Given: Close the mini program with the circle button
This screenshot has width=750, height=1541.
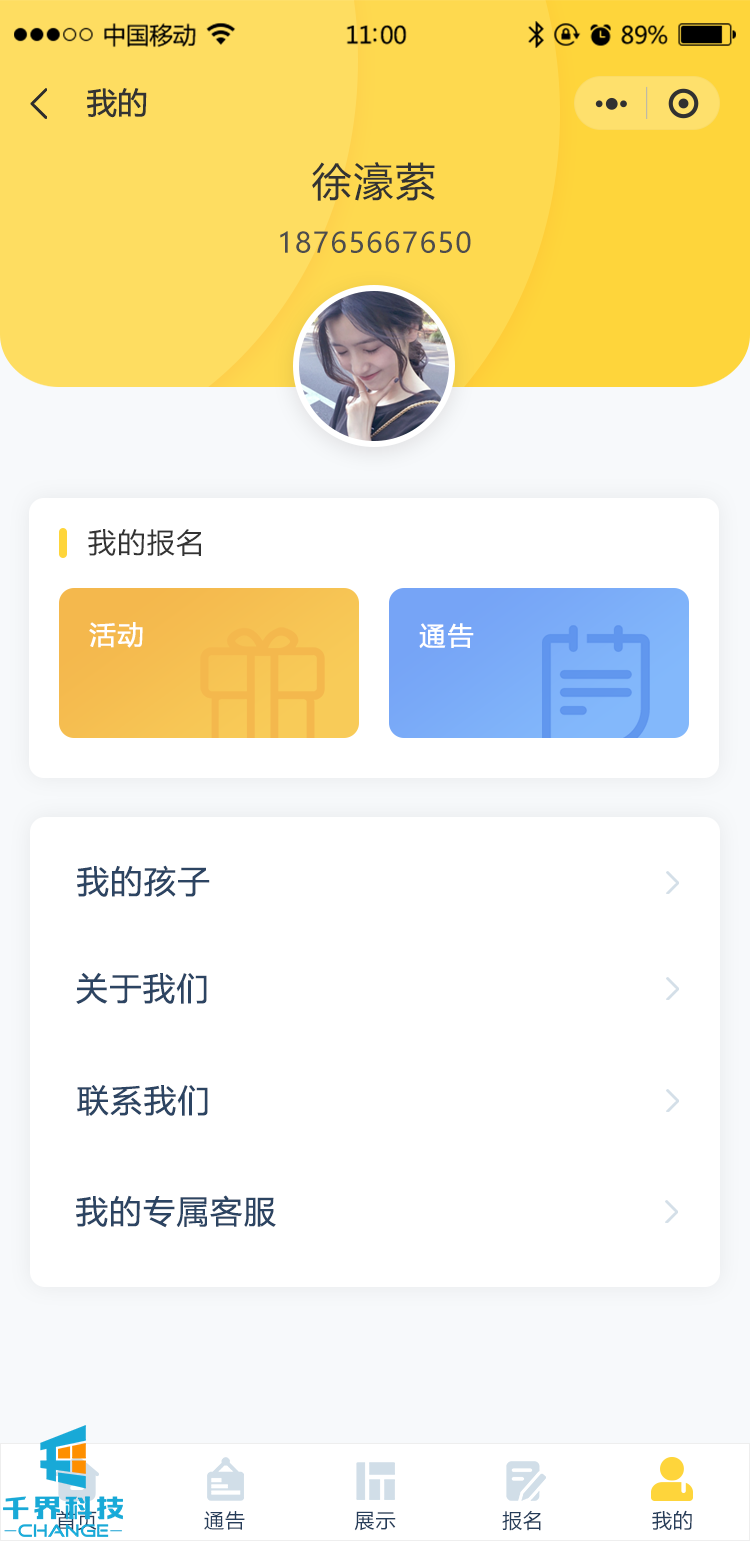Looking at the screenshot, I should [683, 104].
